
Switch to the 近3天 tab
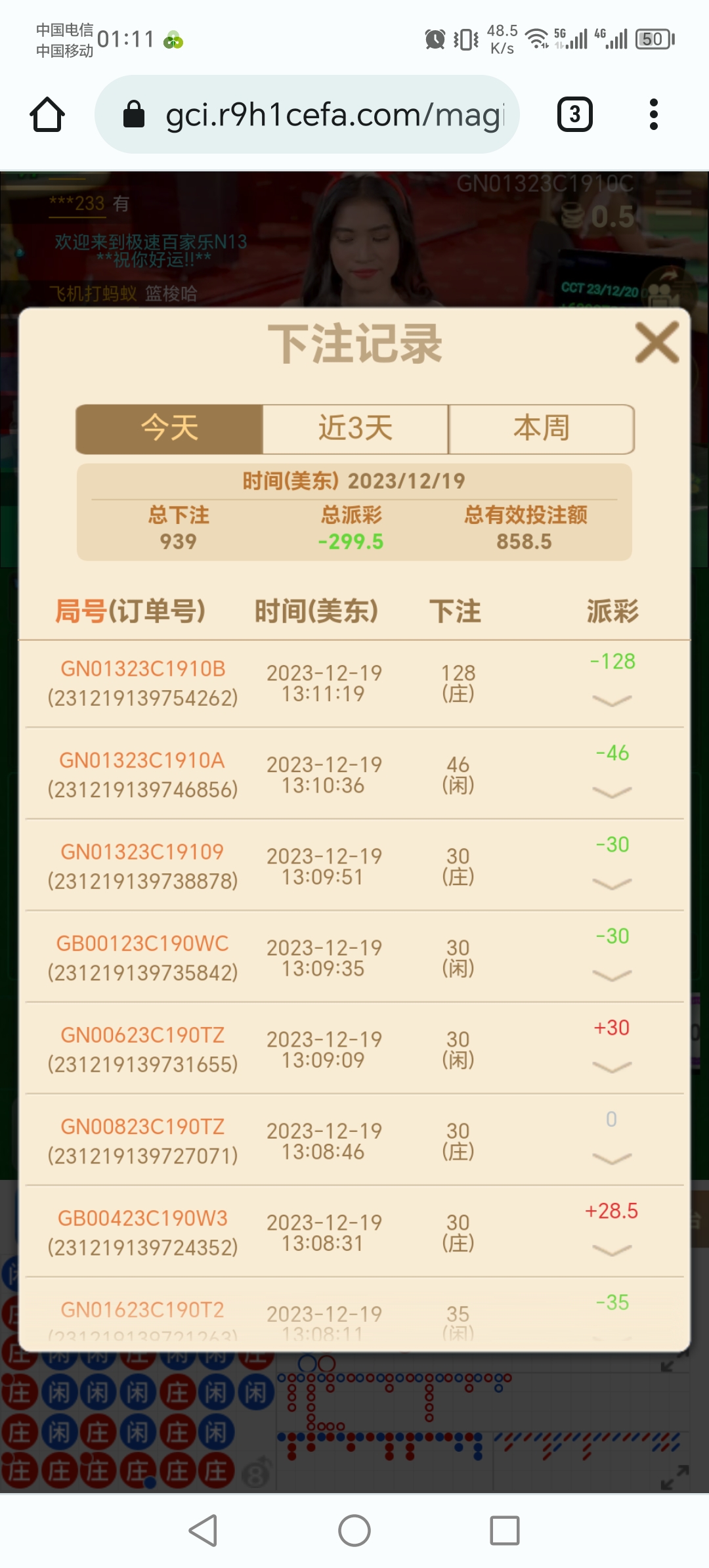pyautogui.click(x=355, y=429)
